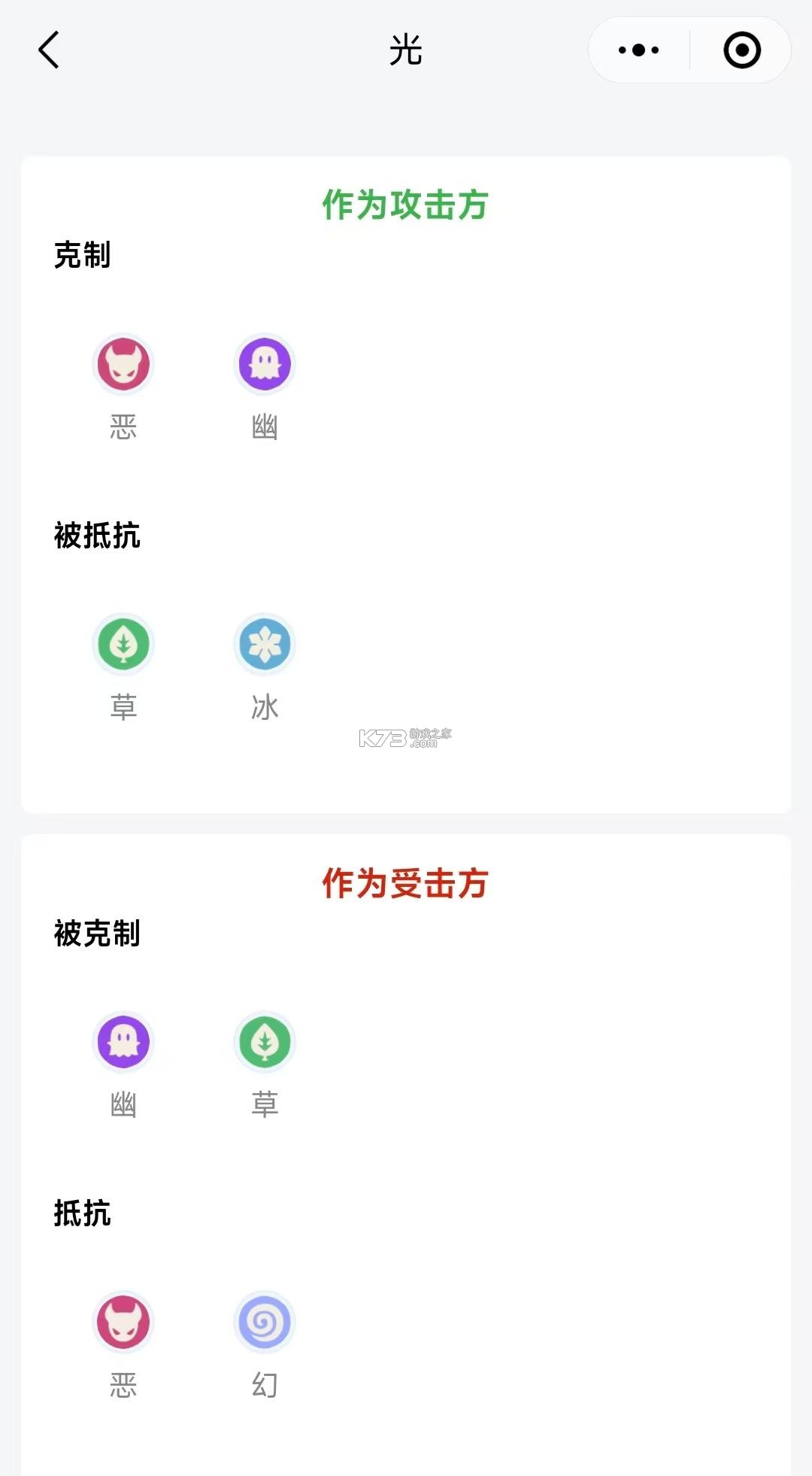The image size is (812, 1476).
Task: Go back using the left chevron arrow
Action: pos(48,51)
